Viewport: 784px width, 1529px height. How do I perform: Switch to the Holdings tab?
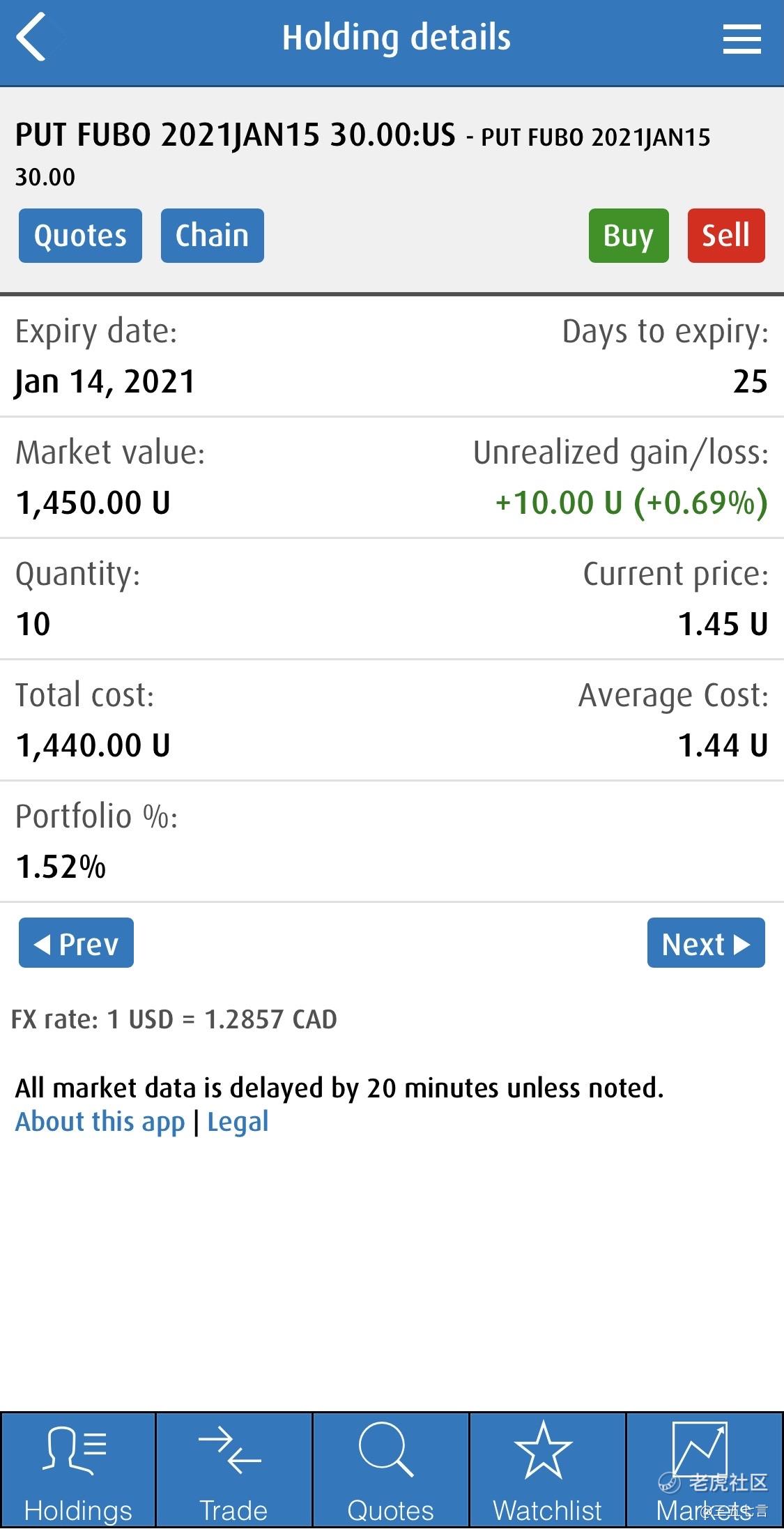(78, 1470)
